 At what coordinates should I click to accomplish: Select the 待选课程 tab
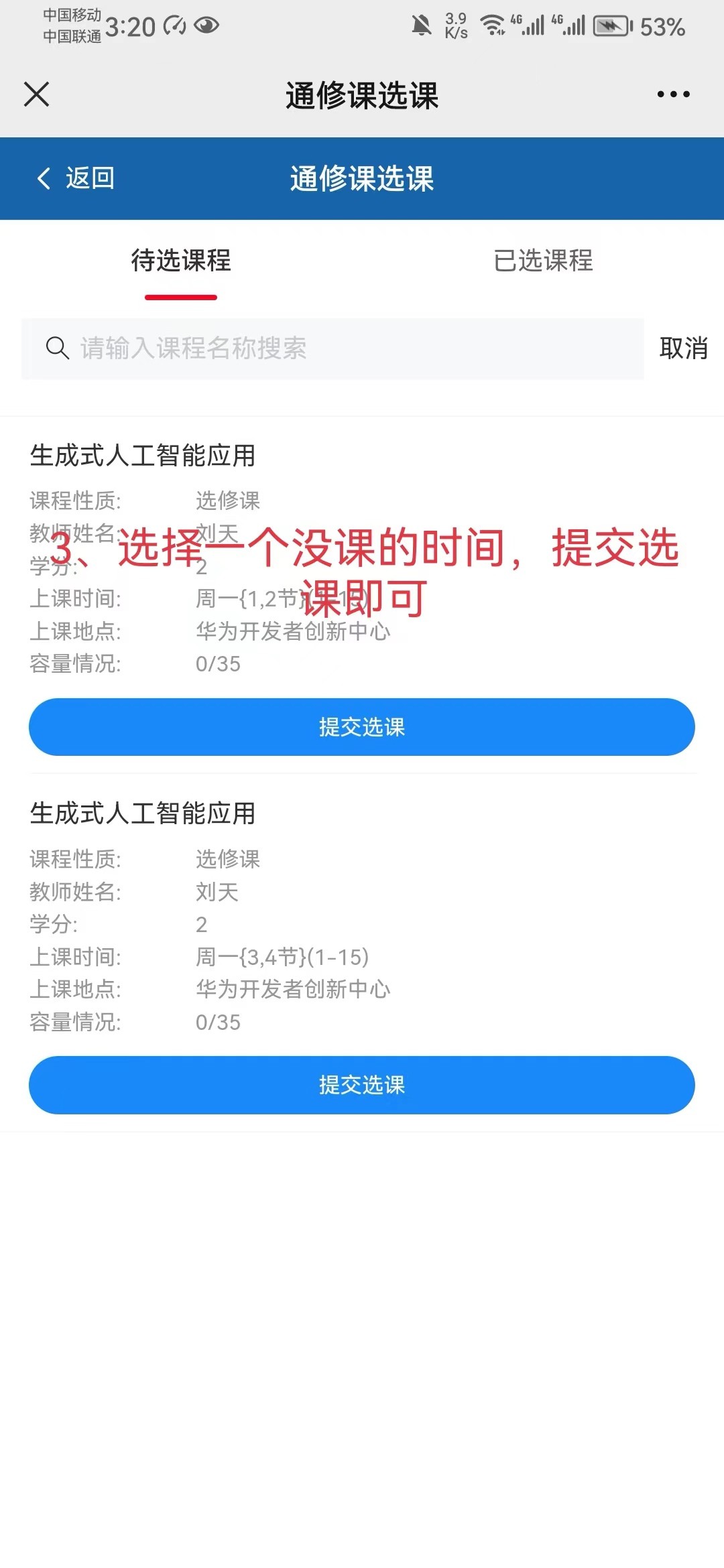(x=181, y=261)
